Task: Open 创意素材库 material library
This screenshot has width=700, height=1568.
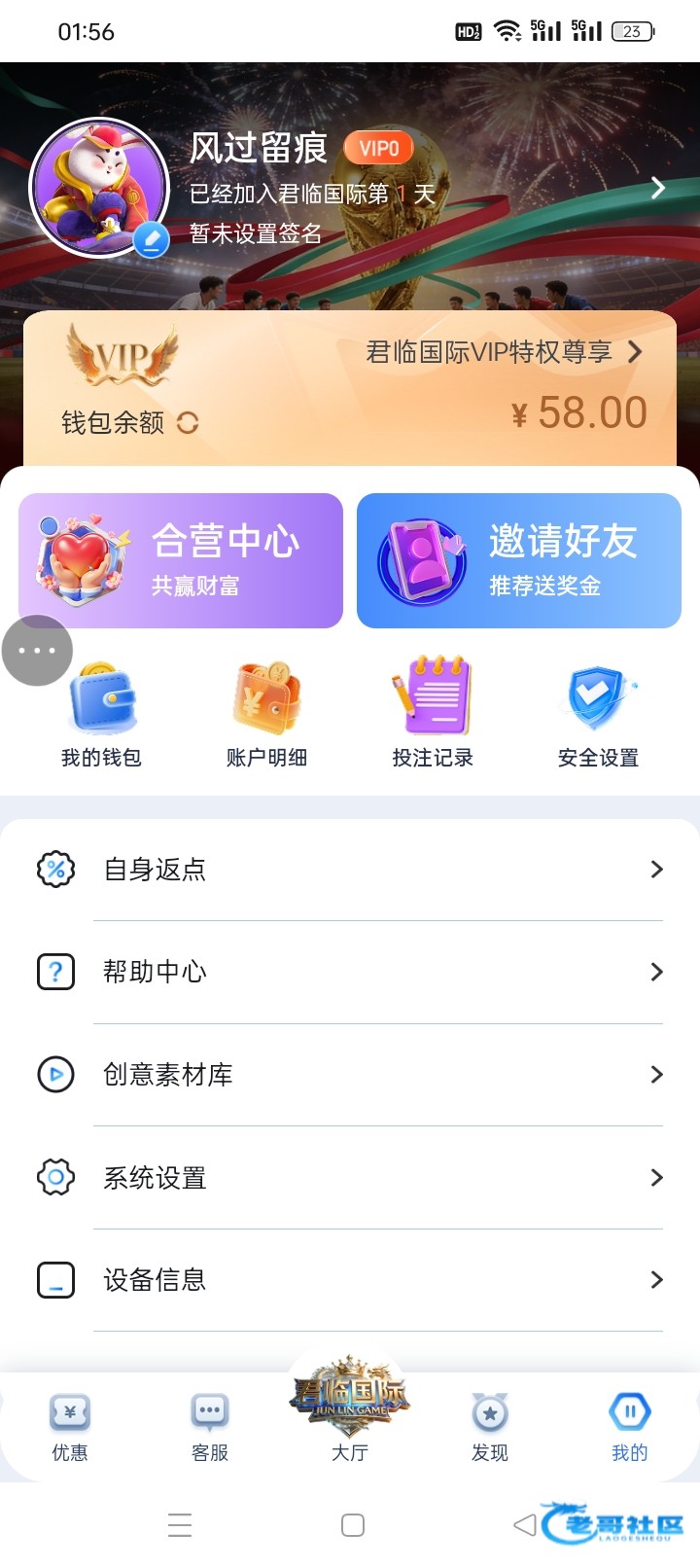Action: (x=350, y=1075)
